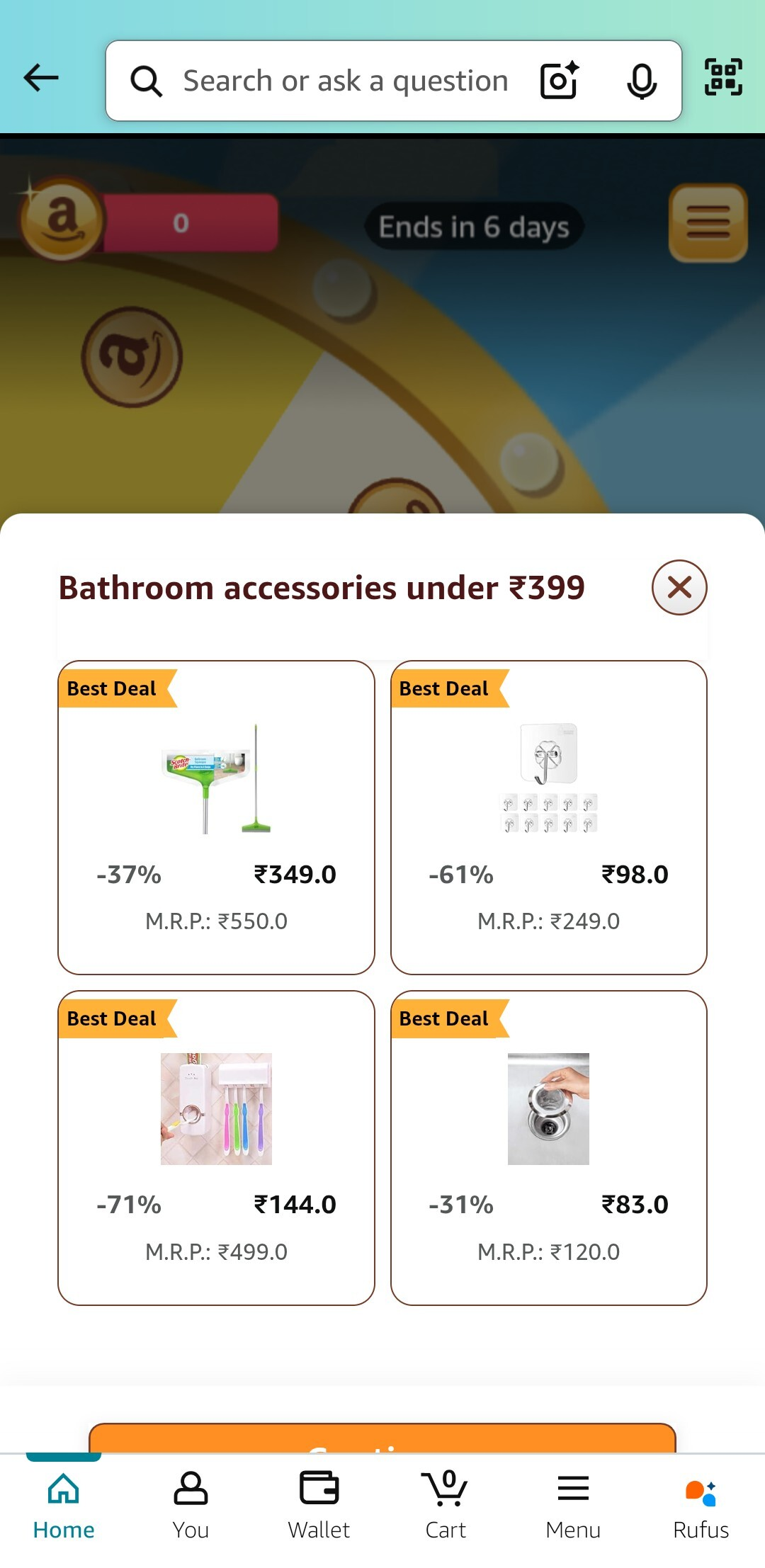Open the QR code scanner
The height and width of the screenshot is (1568, 765).
(723, 77)
